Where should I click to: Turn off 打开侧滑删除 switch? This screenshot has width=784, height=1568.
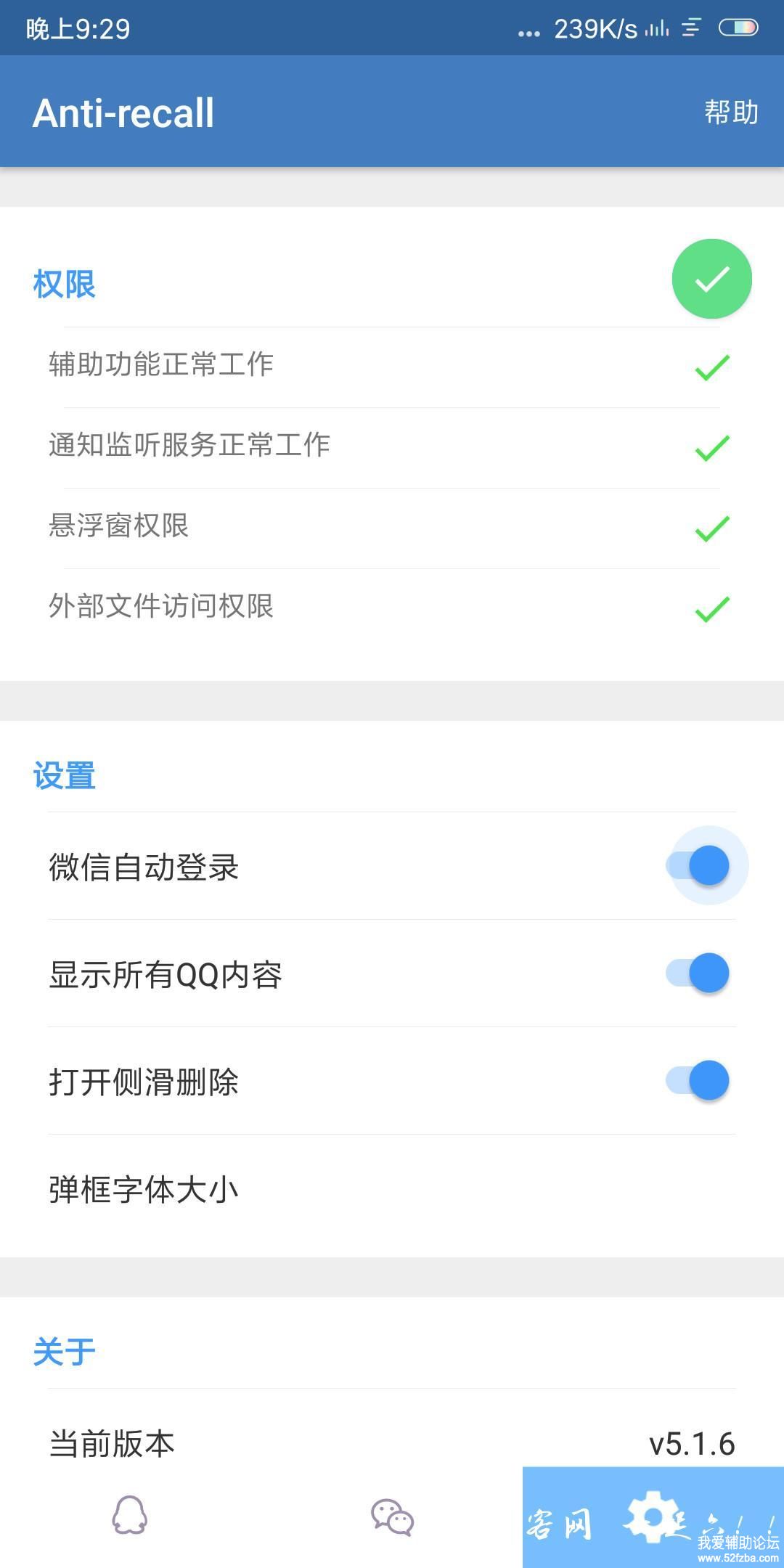[x=698, y=1080]
